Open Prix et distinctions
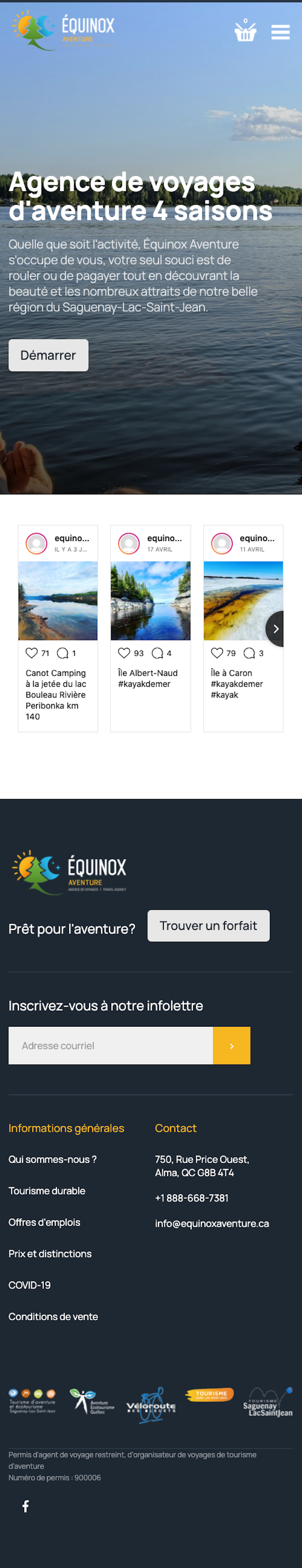Screen dimensions: 302x1568 (x=50, y=1253)
